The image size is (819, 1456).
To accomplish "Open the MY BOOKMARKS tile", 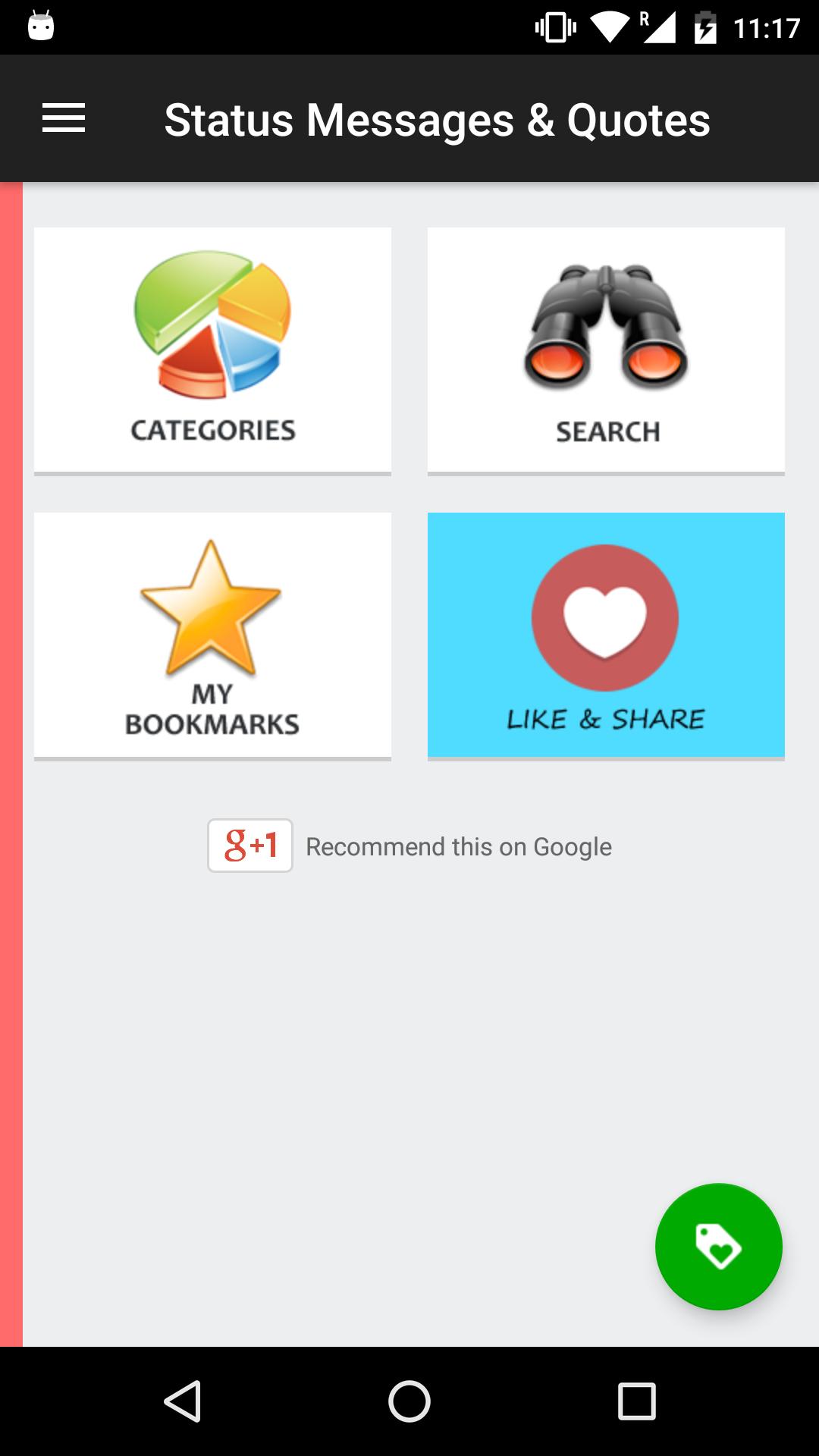I will point(212,635).
